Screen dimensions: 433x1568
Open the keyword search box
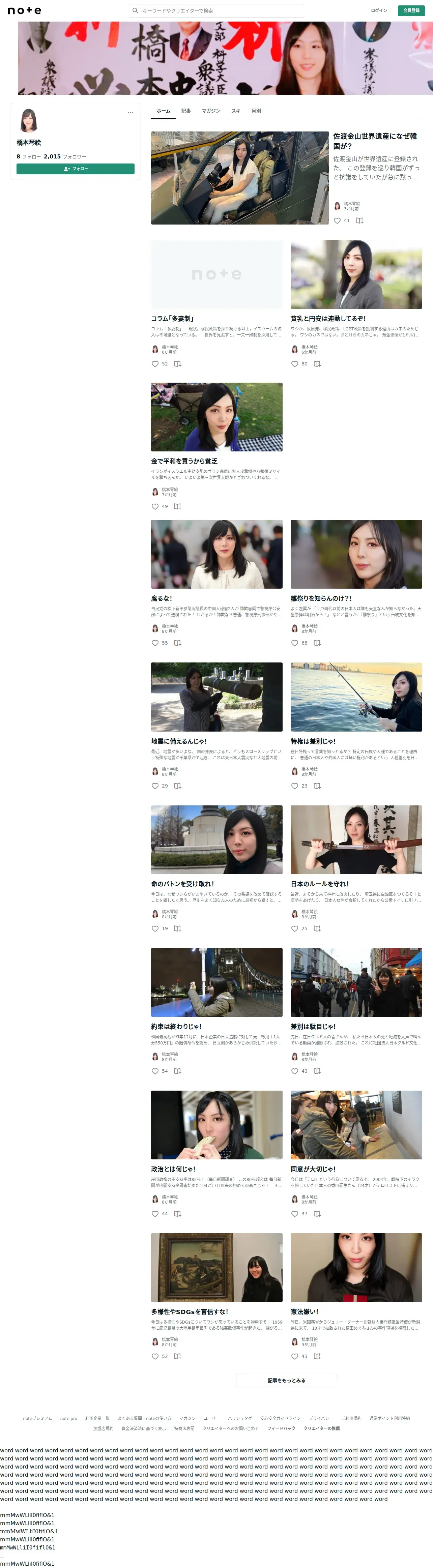click(216, 10)
